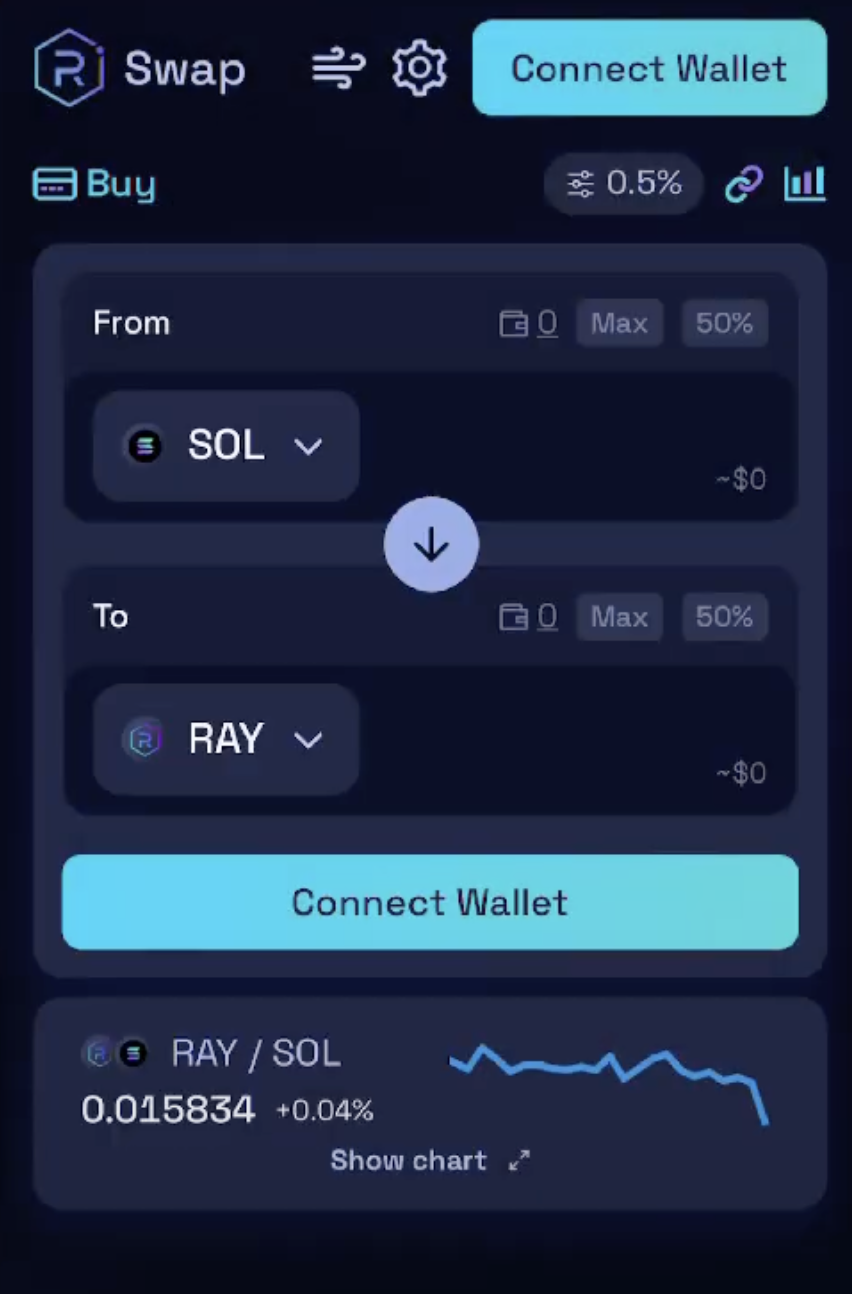This screenshot has width=852, height=1294.
Task: Open the SOL token dropdown
Action: coord(226,446)
